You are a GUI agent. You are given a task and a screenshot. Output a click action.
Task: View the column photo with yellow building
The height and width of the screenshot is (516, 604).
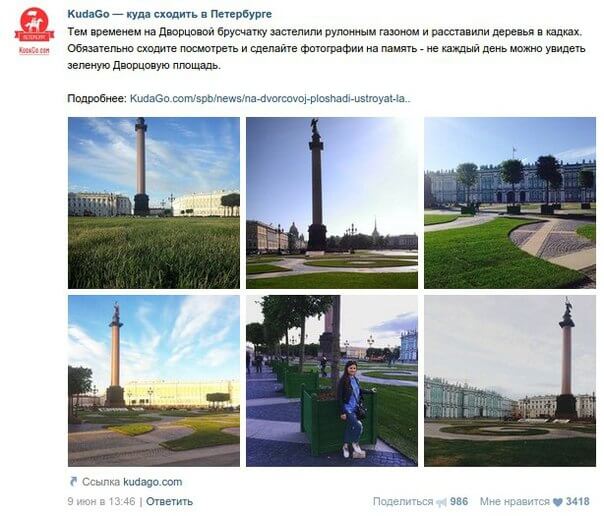[x=153, y=380]
